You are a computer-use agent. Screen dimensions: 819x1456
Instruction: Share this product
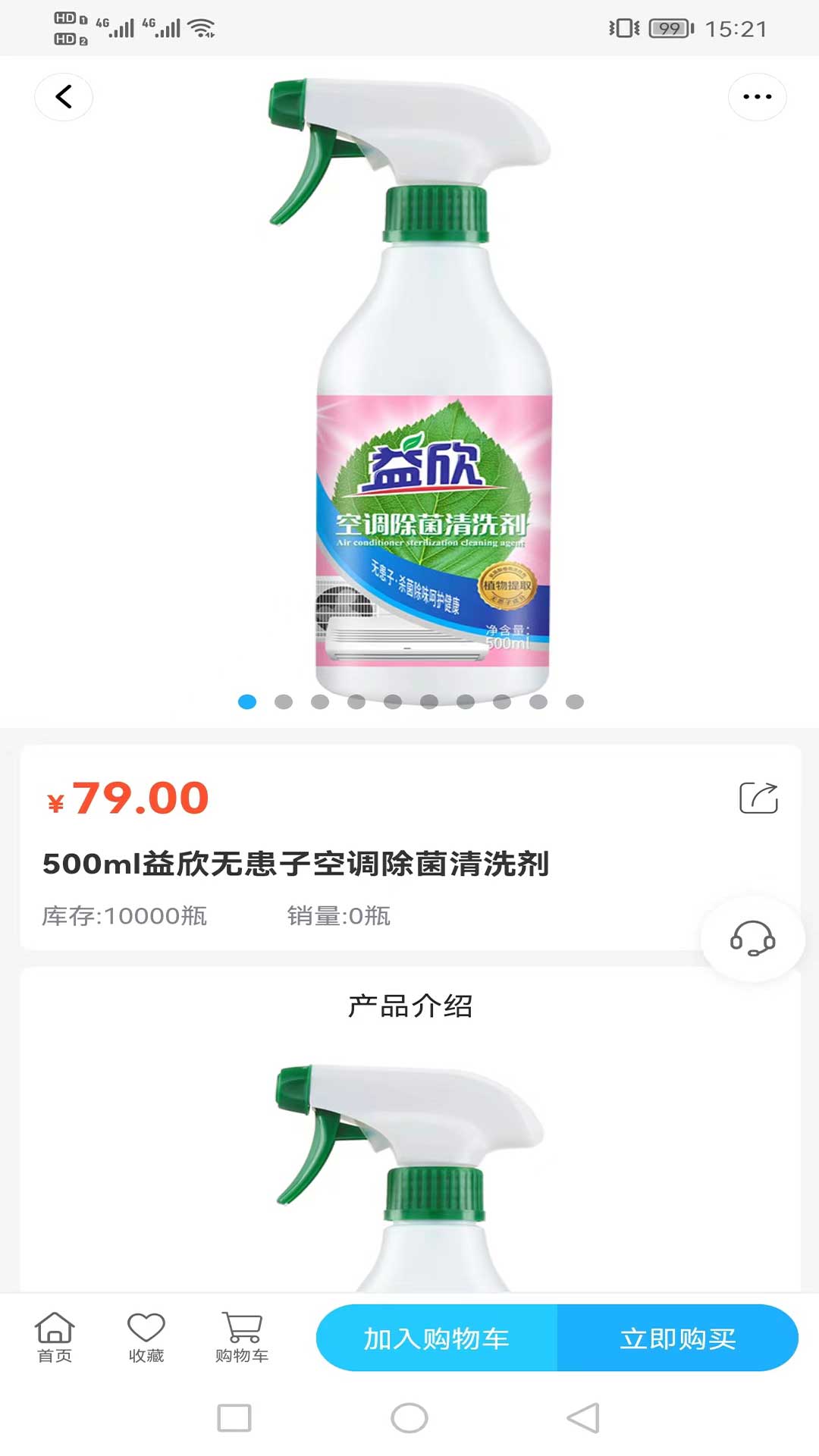[x=758, y=798]
